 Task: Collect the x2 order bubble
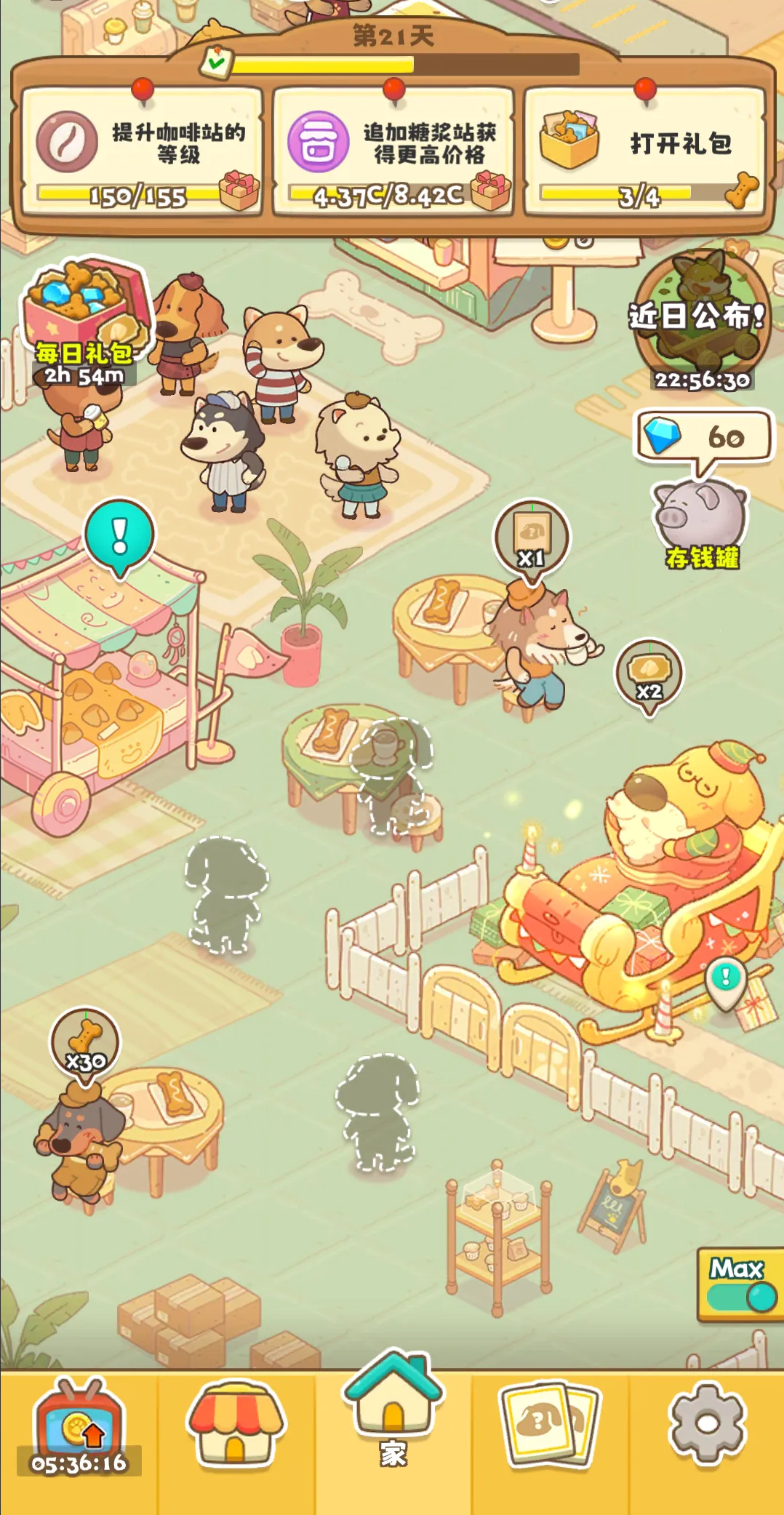[x=649, y=673]
